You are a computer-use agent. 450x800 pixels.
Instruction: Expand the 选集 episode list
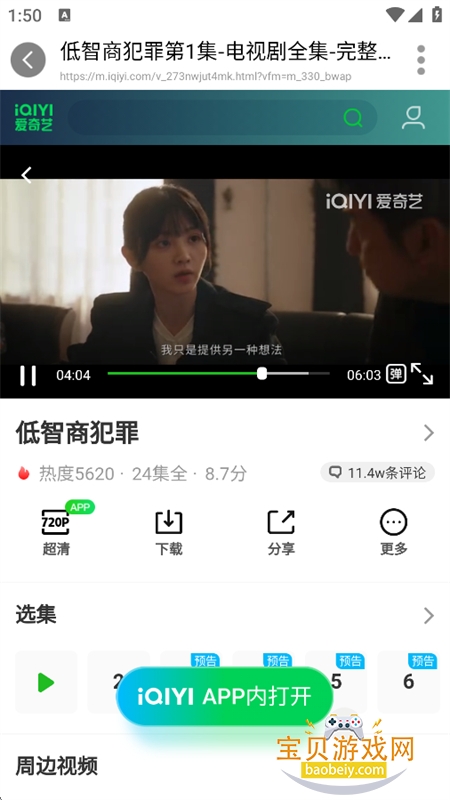tap(429, 616)
